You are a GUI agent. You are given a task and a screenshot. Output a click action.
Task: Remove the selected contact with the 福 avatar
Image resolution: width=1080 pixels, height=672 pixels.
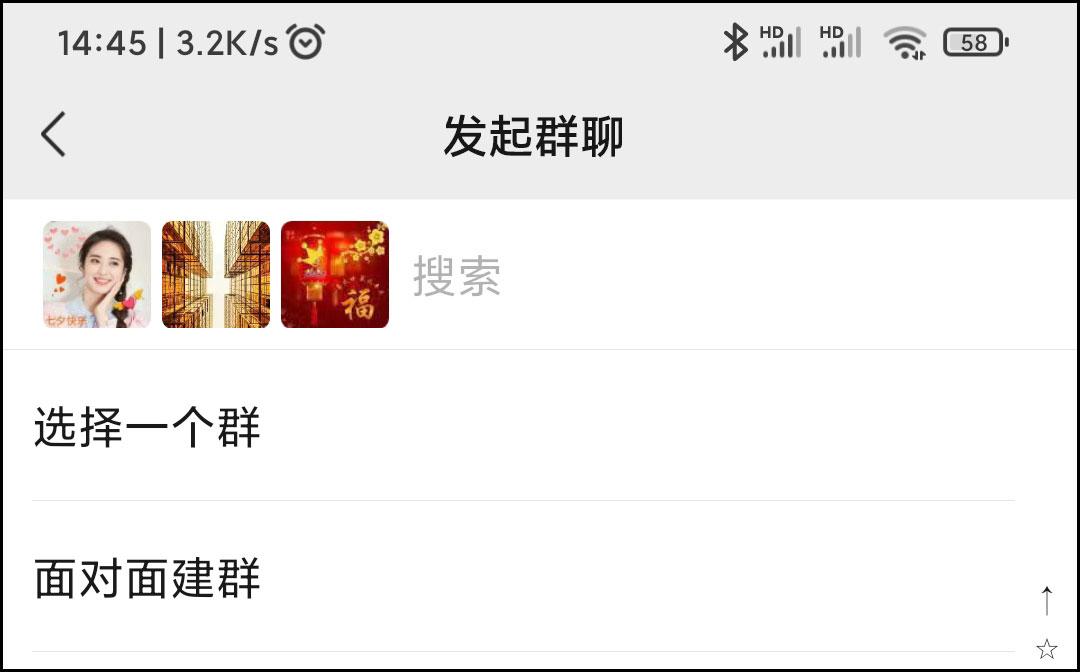coord(335,275)
